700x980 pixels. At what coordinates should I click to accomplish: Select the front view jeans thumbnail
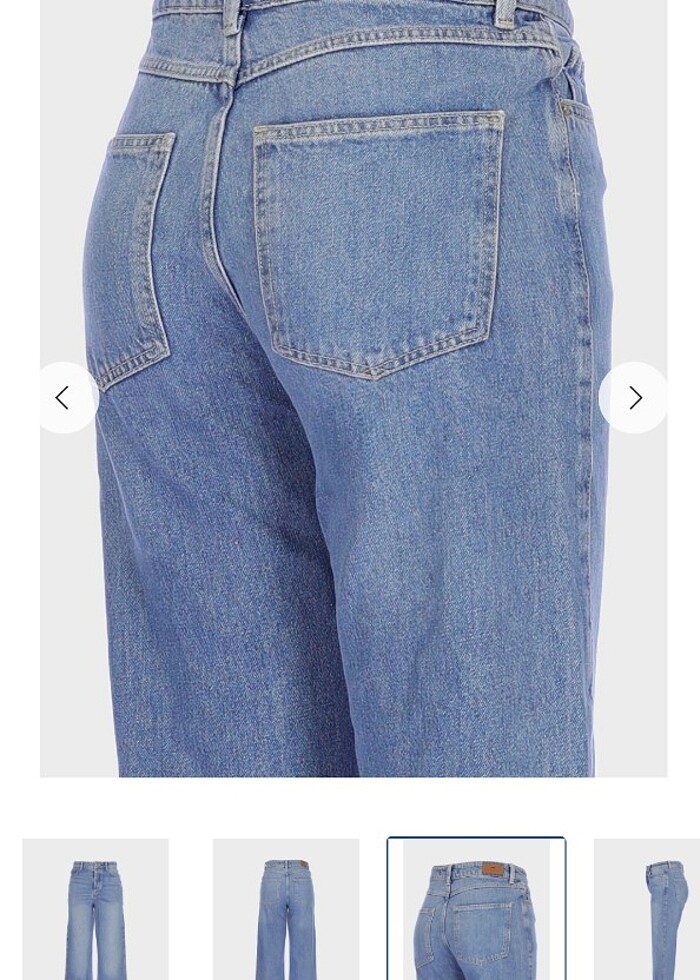click(x=96, y=909)
